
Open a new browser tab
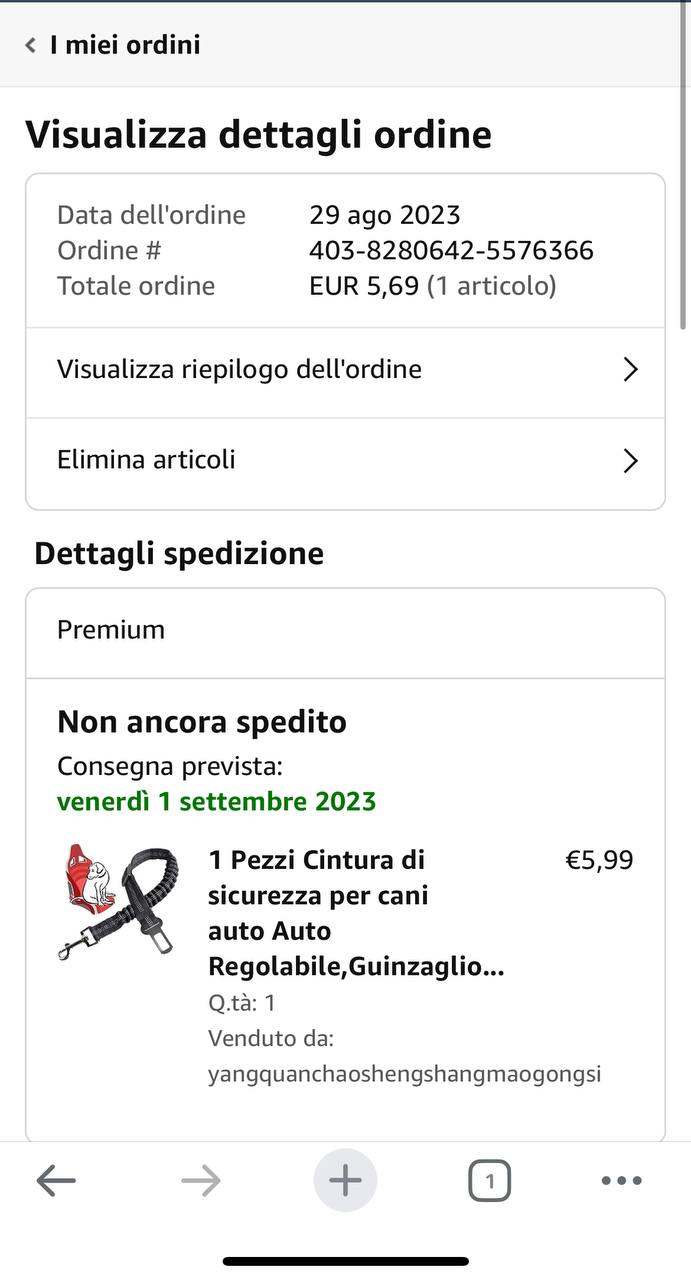click(345, 1181)
